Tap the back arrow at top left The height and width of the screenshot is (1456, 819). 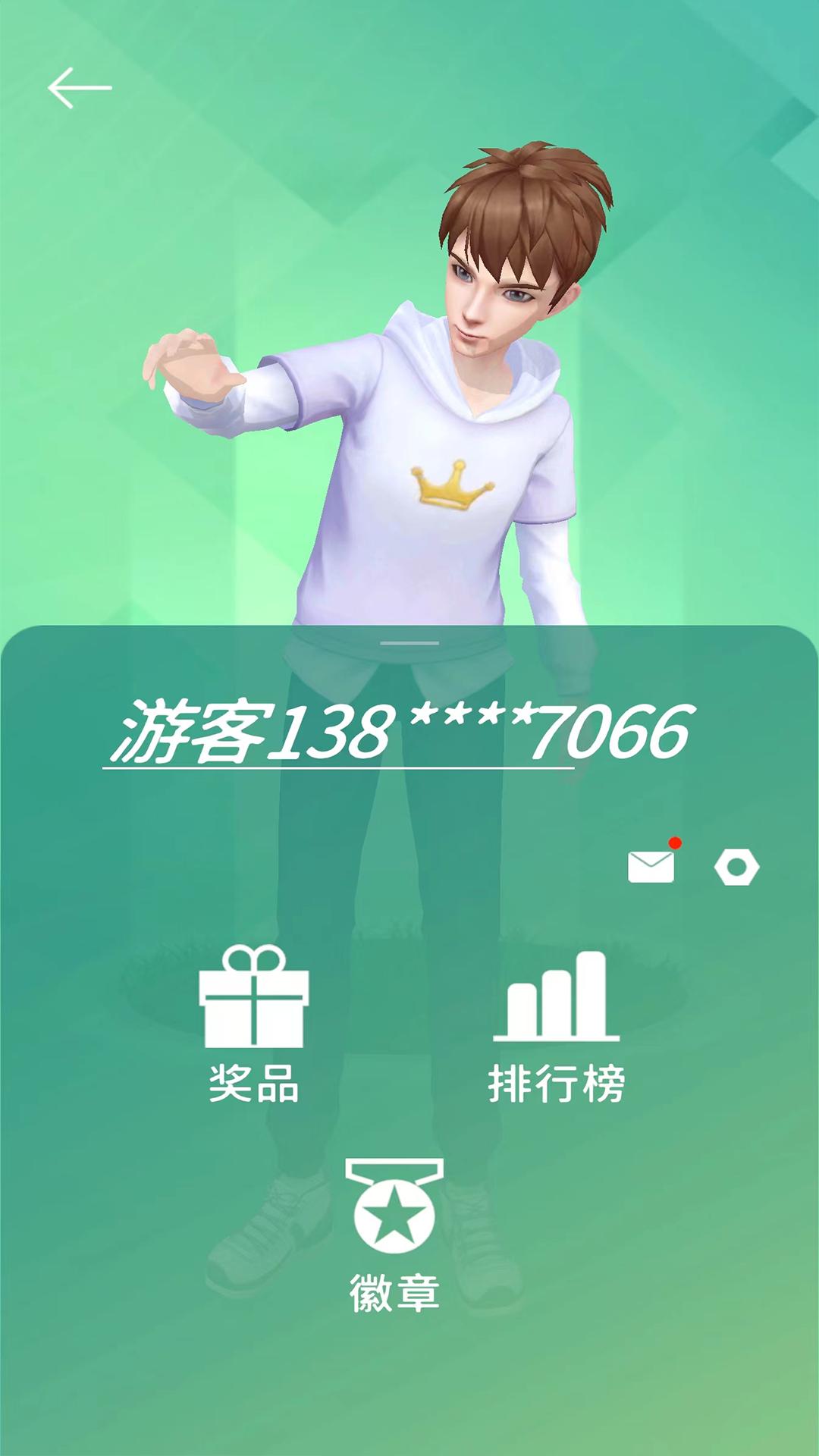(80, 86)
